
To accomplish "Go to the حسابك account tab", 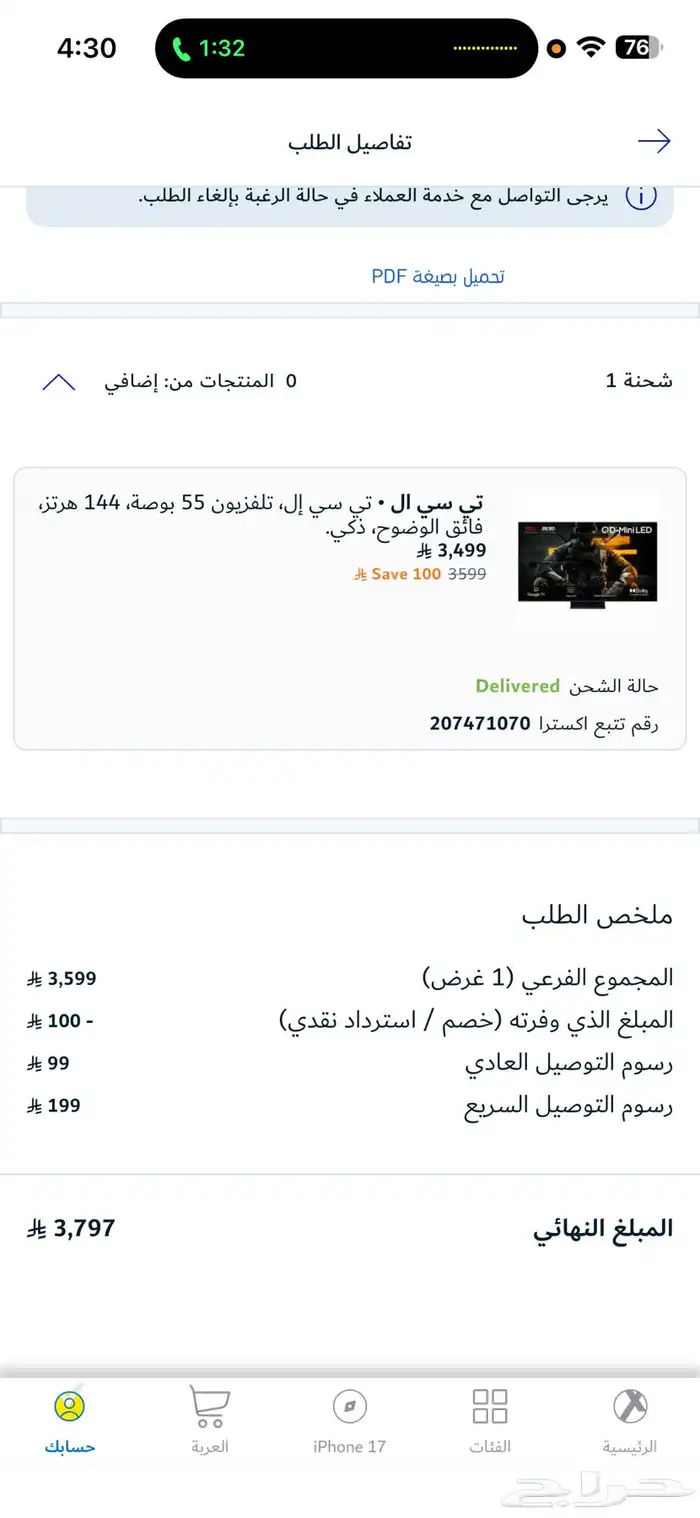I will click(70, 1420).
